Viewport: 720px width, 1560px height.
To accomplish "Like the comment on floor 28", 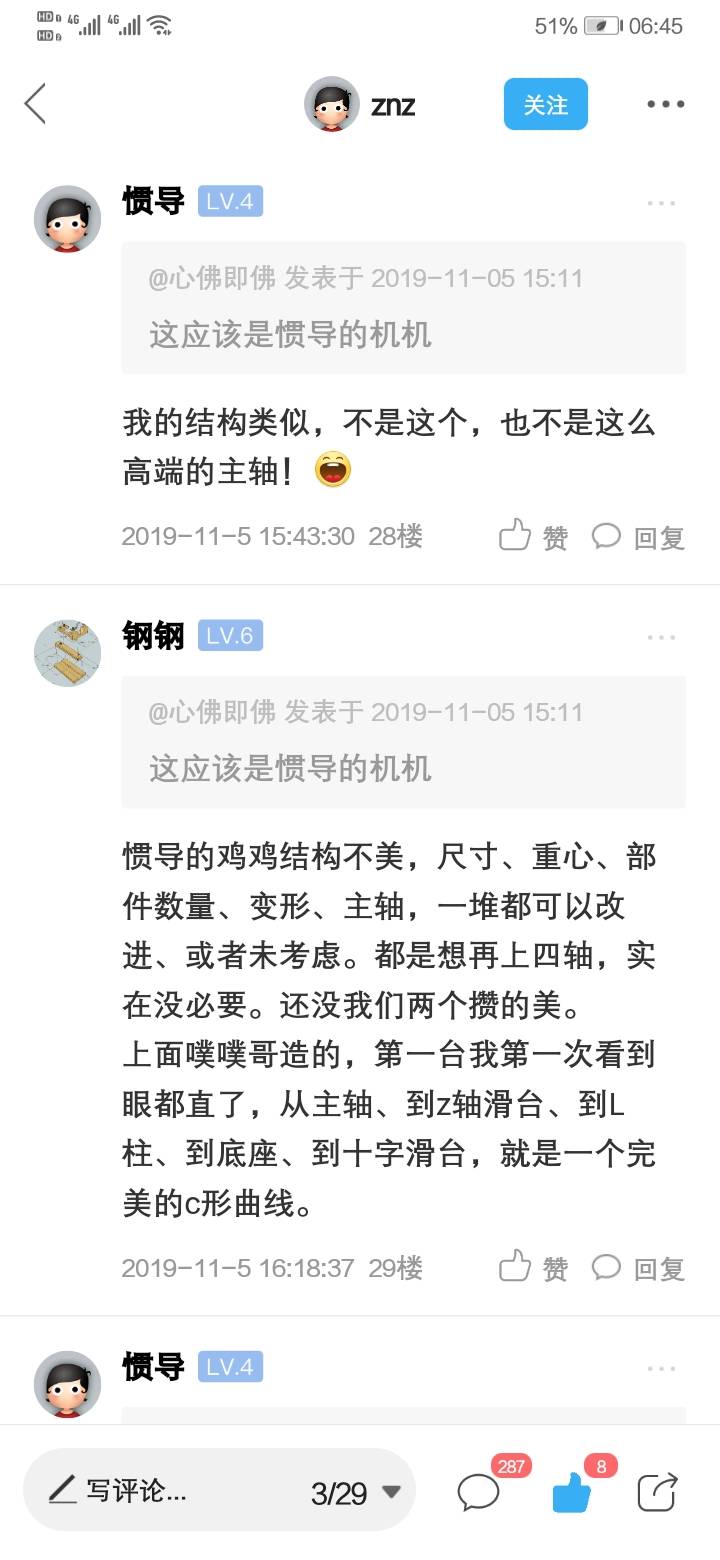I will (x=533, y=537).
